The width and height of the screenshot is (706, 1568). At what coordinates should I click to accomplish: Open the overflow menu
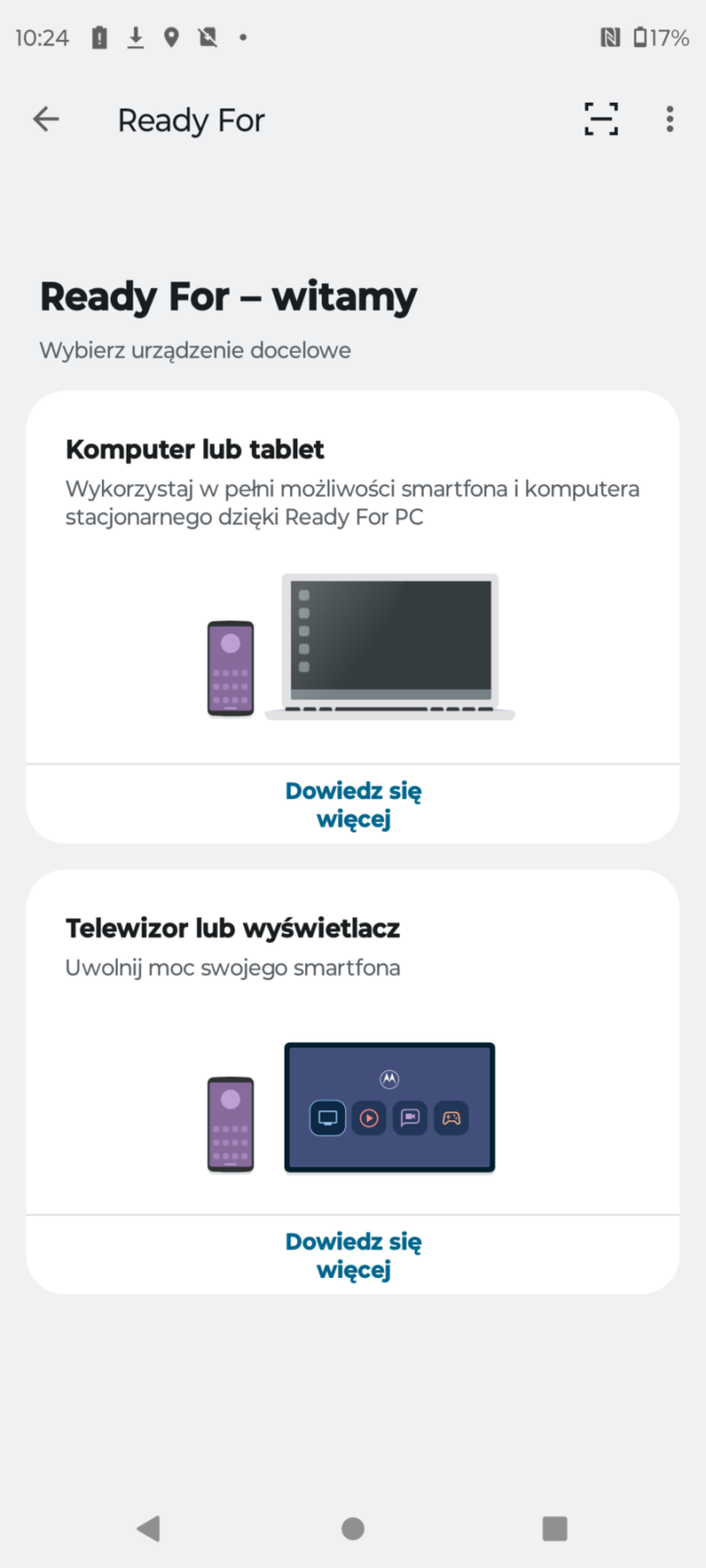(x=670, y=120)
